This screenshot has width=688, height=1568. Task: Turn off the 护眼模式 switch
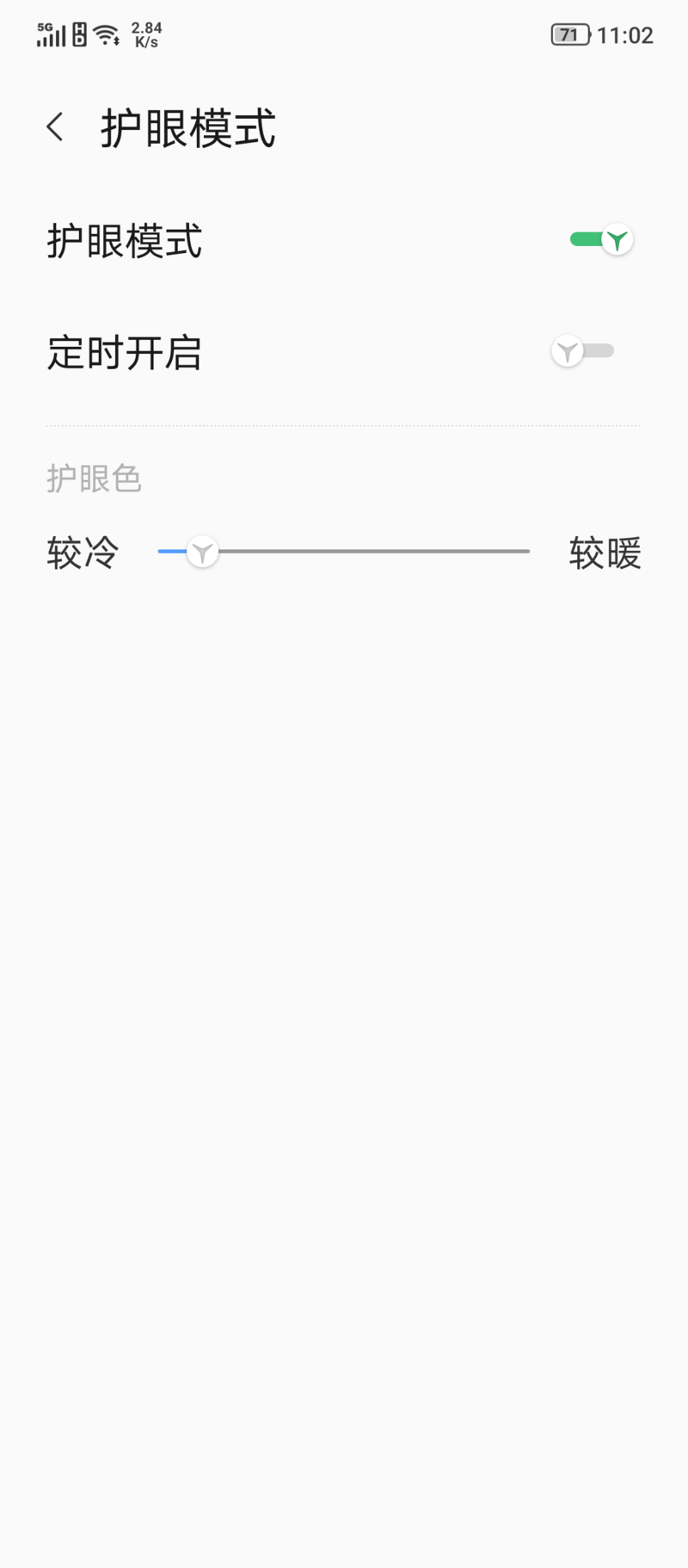coord(601,239)
